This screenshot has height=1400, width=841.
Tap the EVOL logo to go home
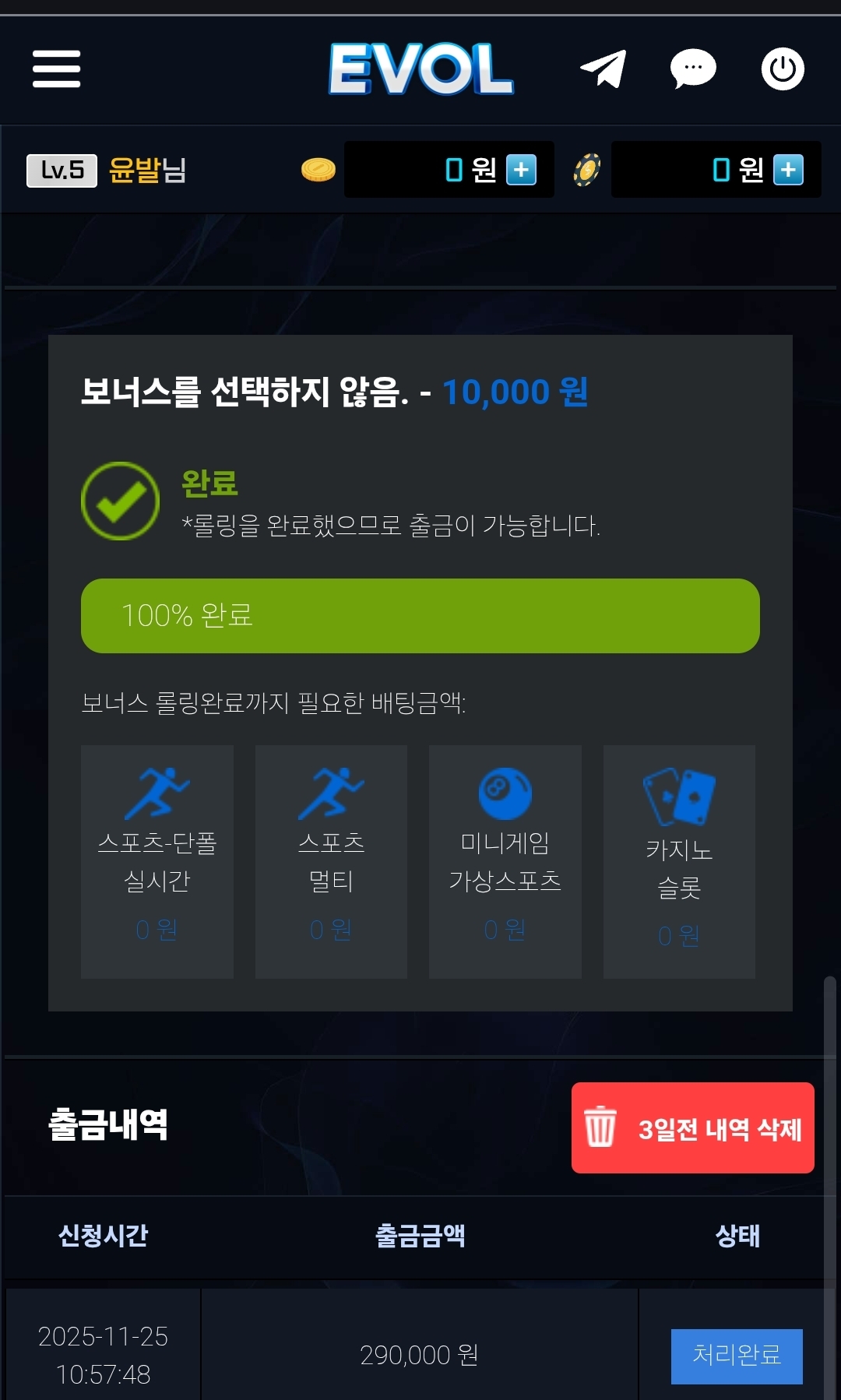tap(420, 69)
